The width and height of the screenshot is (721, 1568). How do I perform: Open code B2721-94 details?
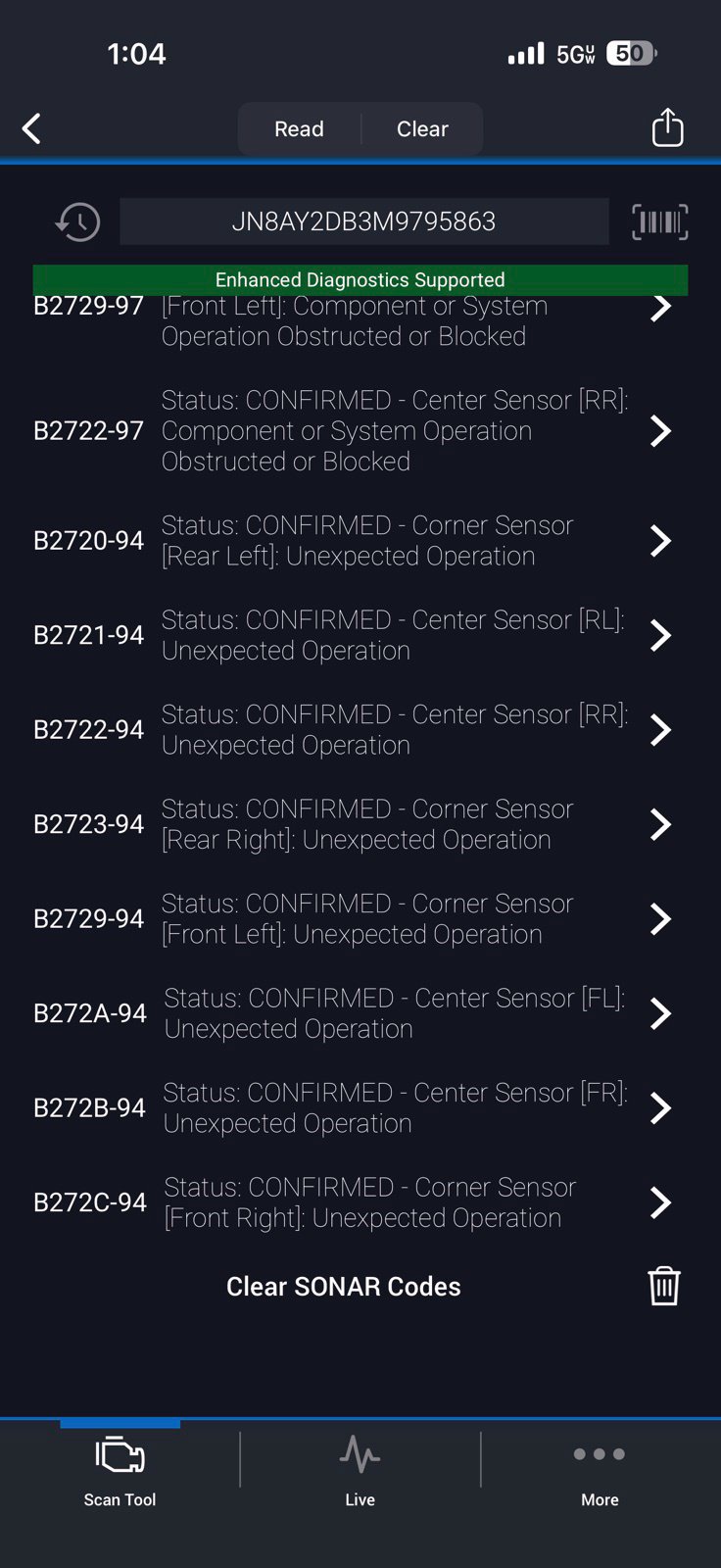coord(360,635)
